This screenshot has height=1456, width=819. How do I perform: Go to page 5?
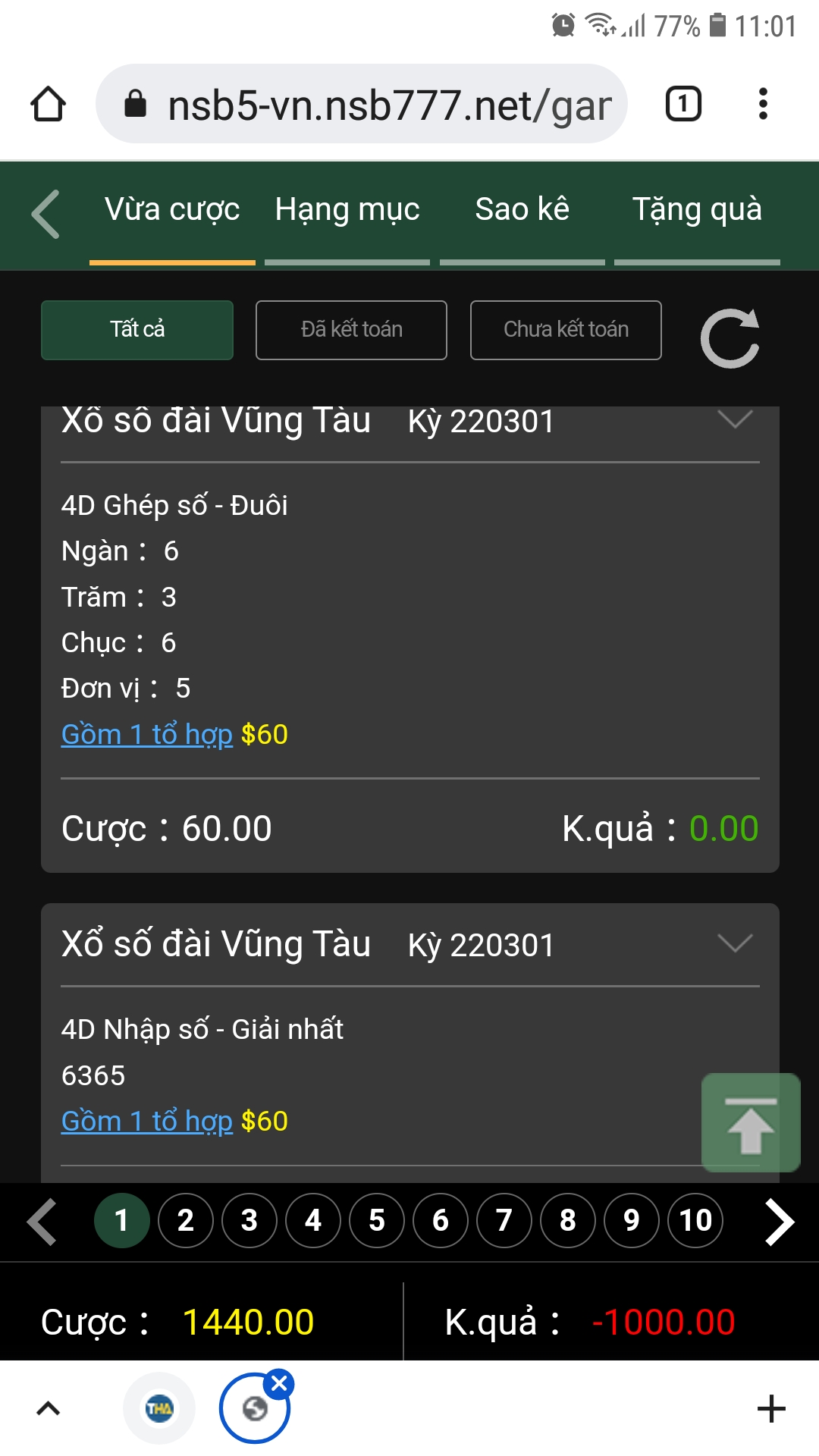(x=377, y=1220)
